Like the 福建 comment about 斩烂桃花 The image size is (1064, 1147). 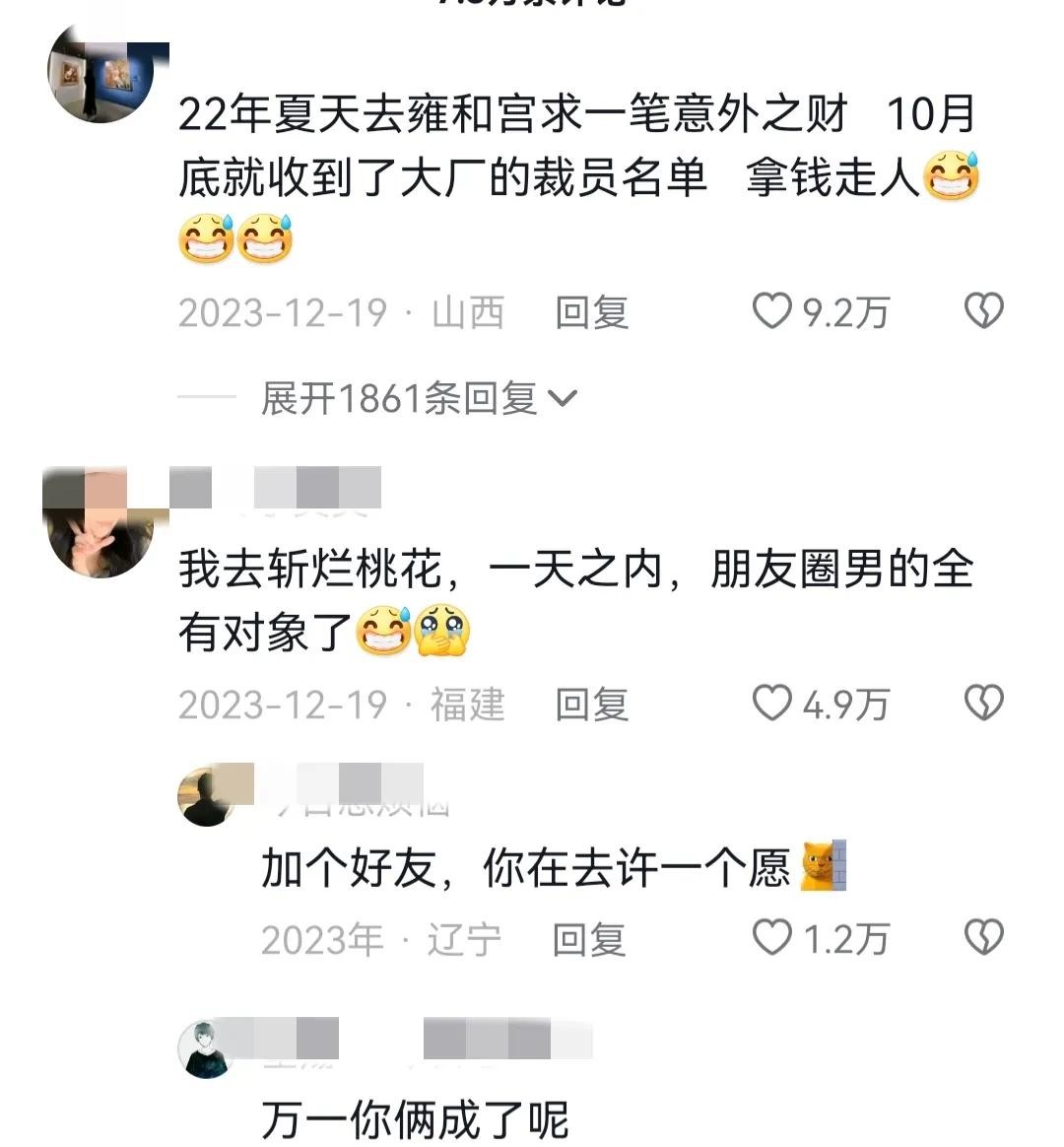point(772,704)
